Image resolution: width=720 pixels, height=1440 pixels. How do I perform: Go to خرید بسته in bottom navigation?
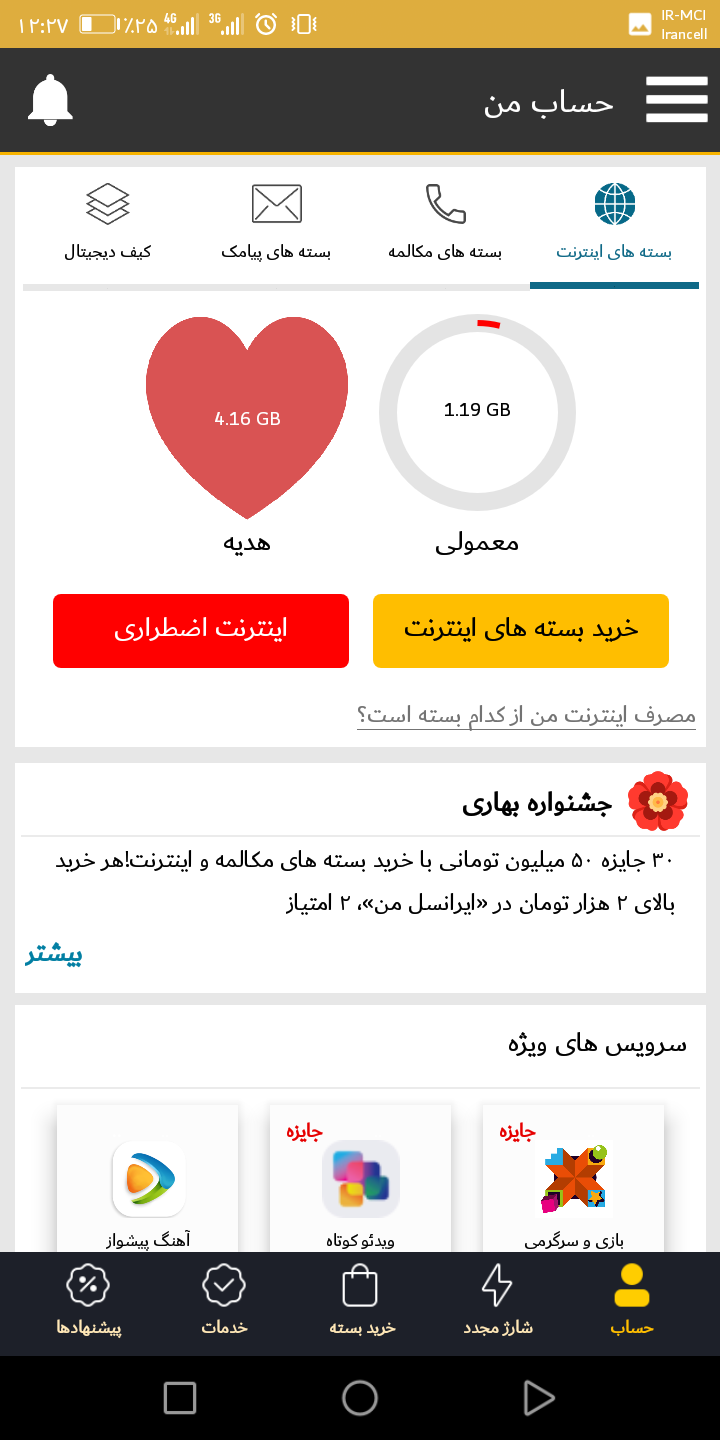(361, 1300)
